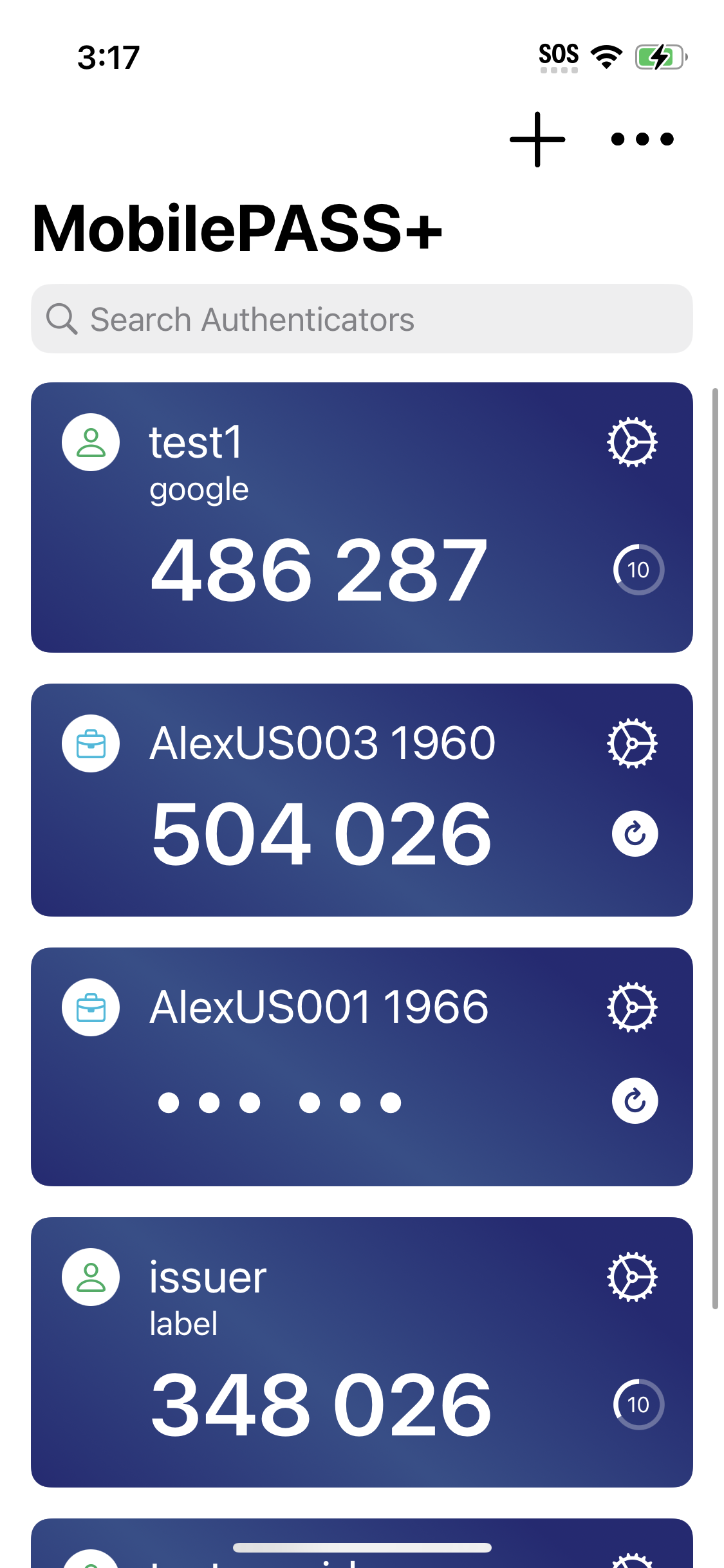
Task: Open the three-dot overflow menu
Action: tap(642, 139)
